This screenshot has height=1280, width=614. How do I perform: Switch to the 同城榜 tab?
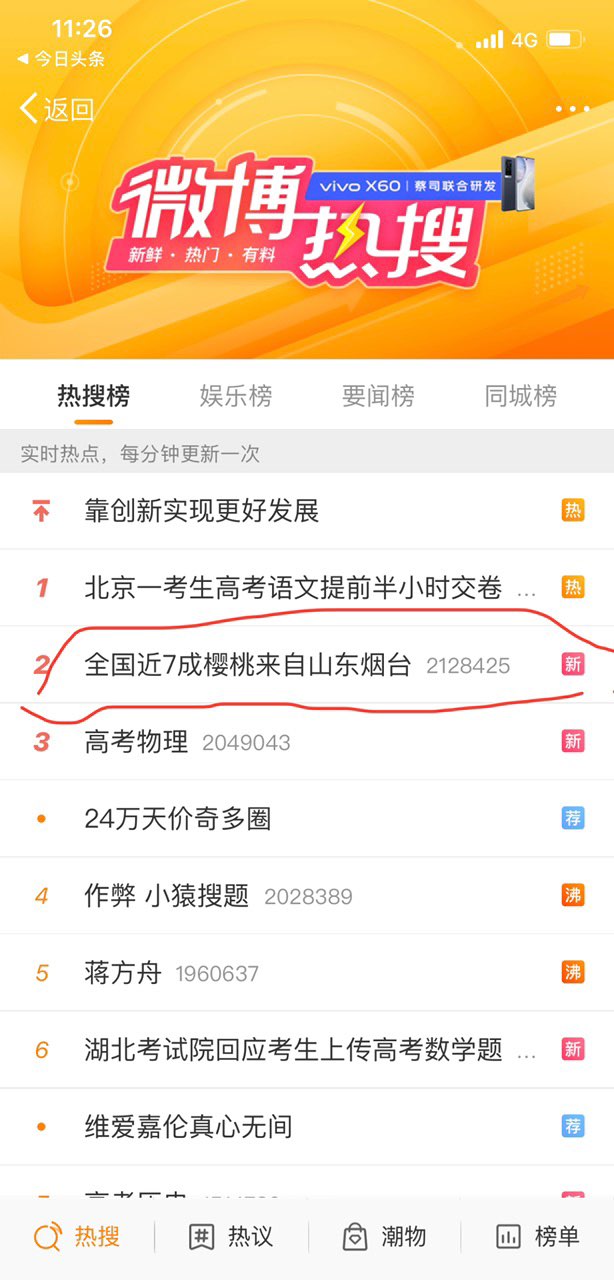(x=520, y=396)
